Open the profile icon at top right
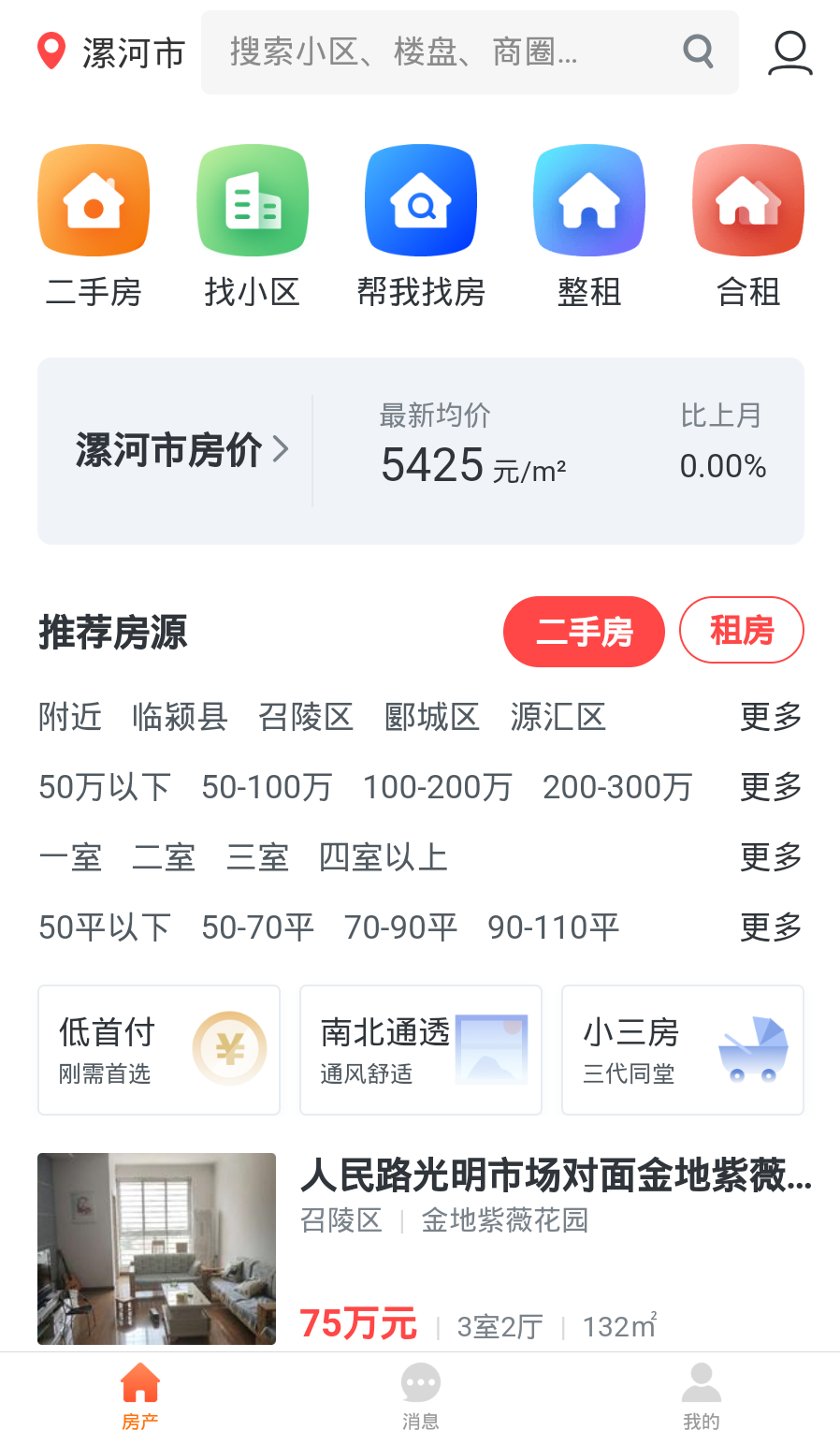Viewport: 840px width, 1445px height. click(x=790, y=52)
